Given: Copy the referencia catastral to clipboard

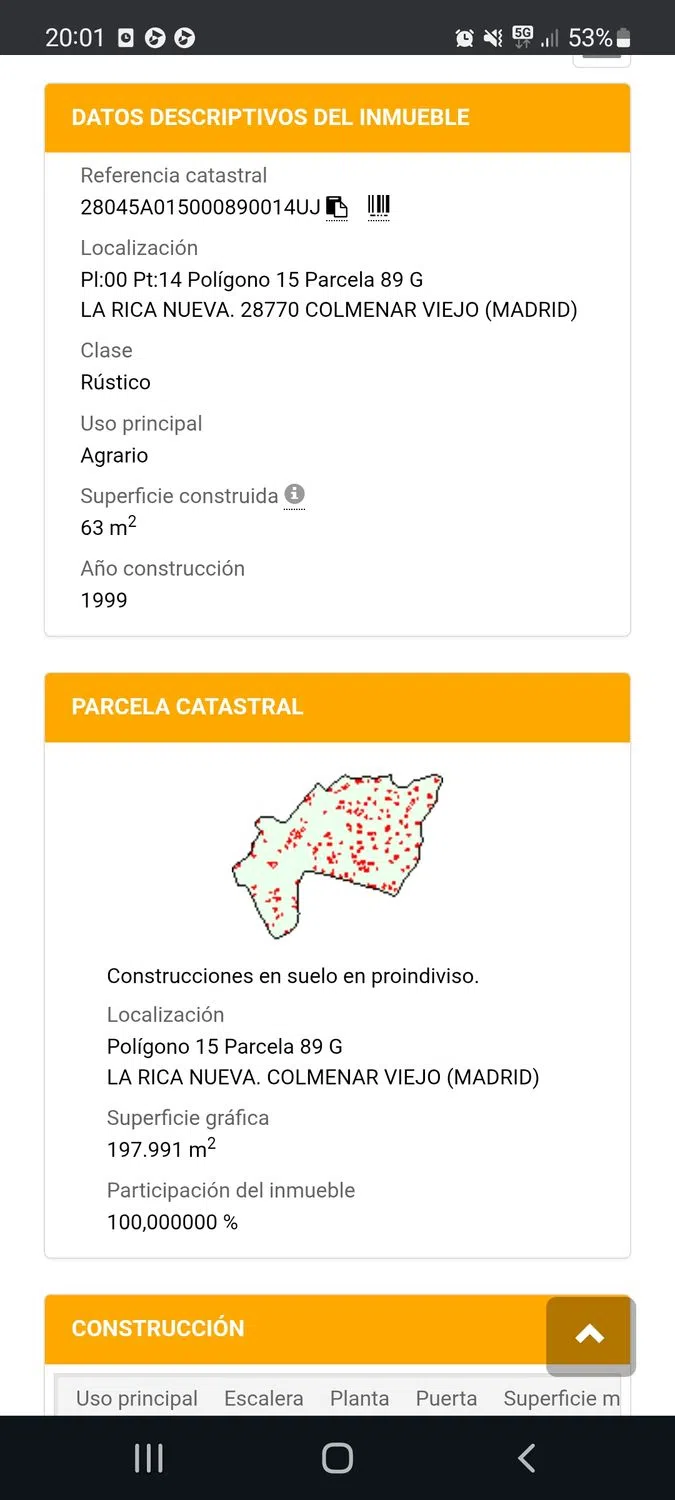Looking at the screenshot, I should coord(337,207).
